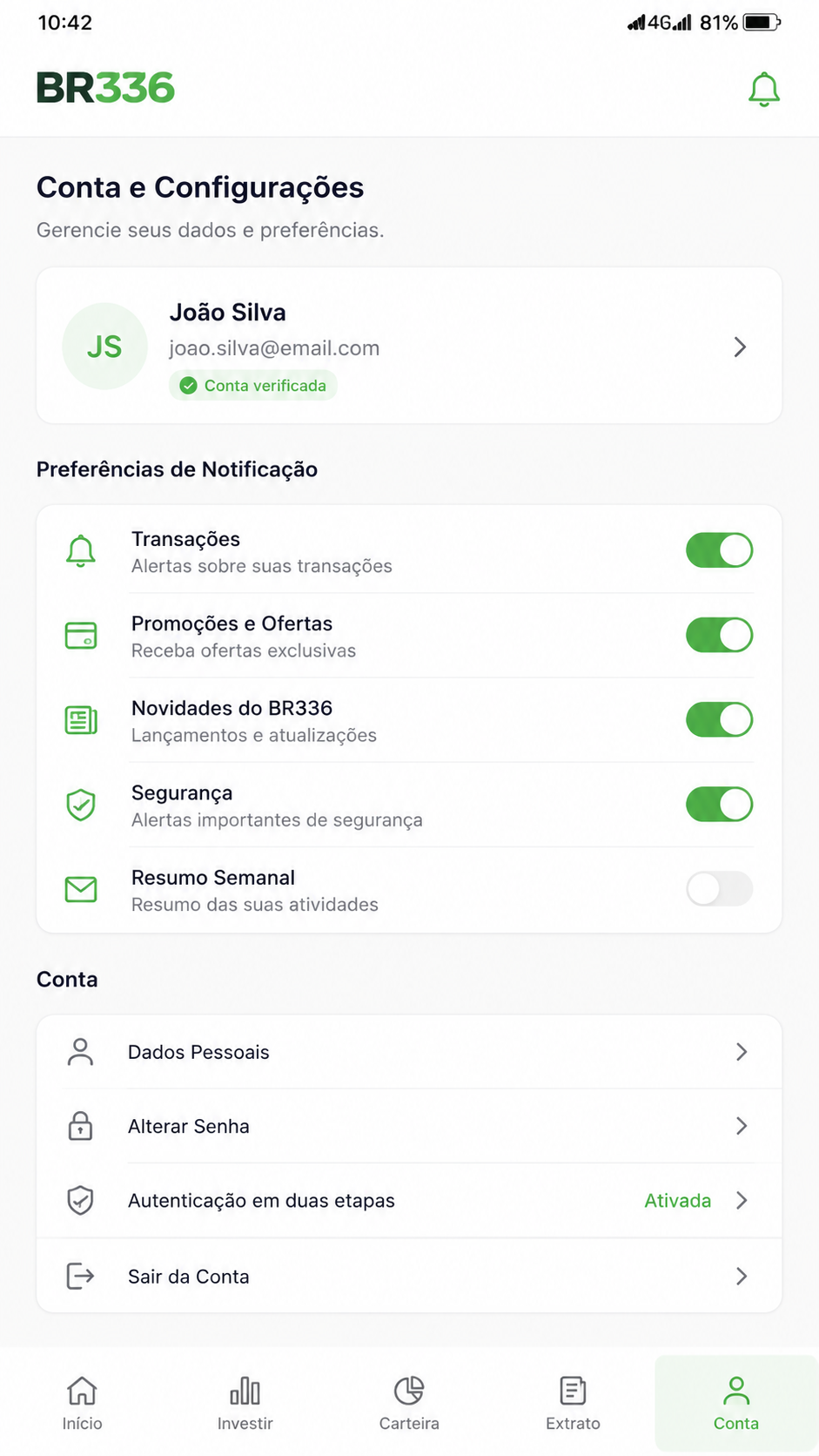View the Extrato tab
This screenshot has height=1456, width=819.
click(573, 1403)
